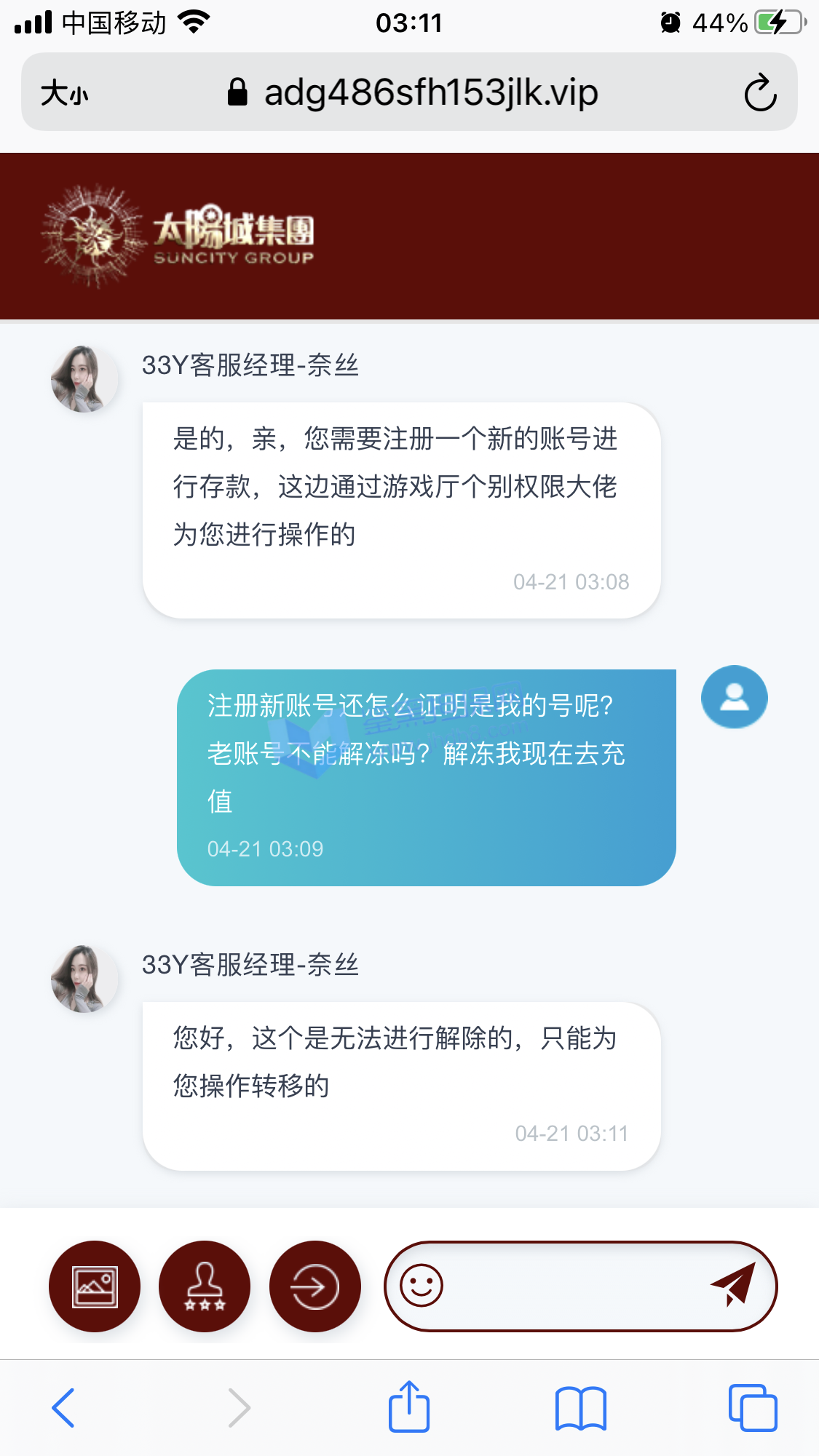Open the rate service stamp button
Screen dimensions: 819x1456
(x=205, y=1286)
